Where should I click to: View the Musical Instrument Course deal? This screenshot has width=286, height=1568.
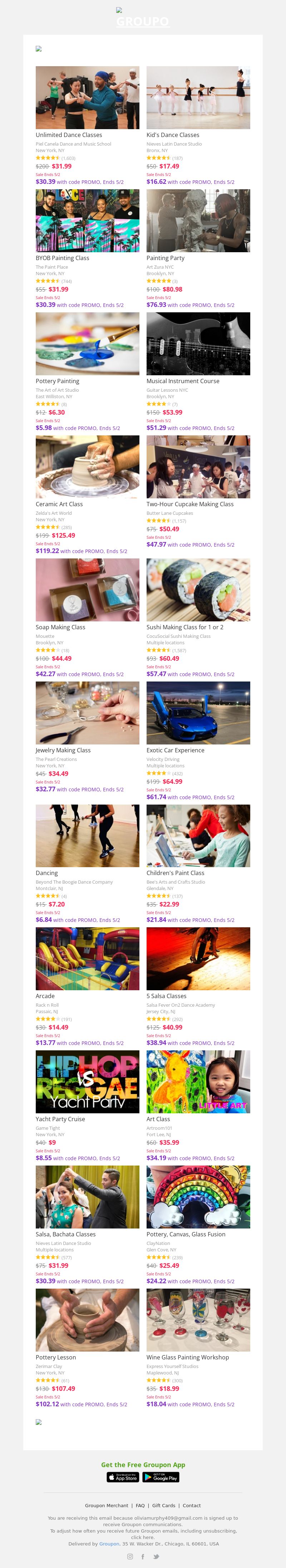(198, 344)
